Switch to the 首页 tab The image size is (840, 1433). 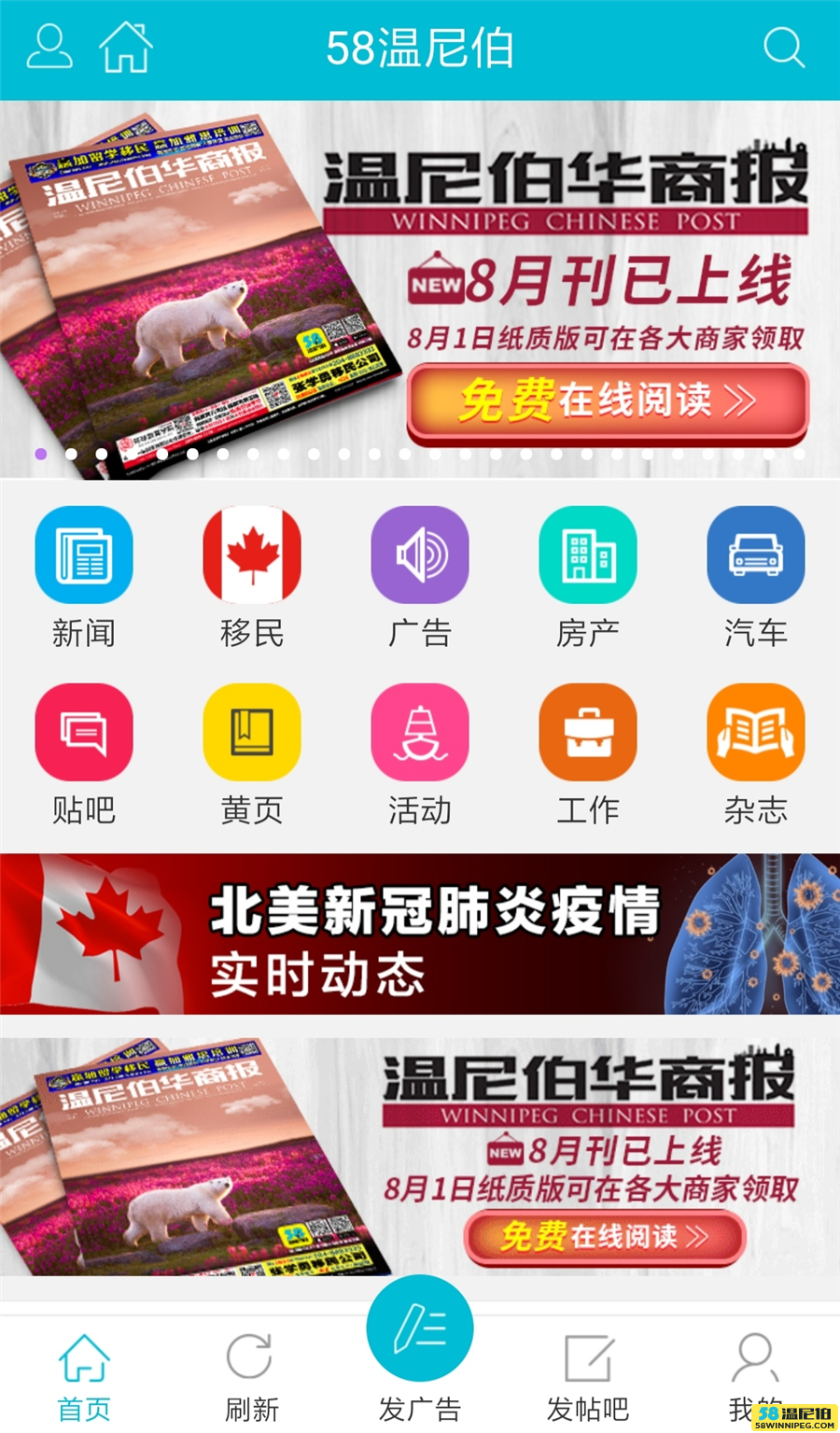84,1378
